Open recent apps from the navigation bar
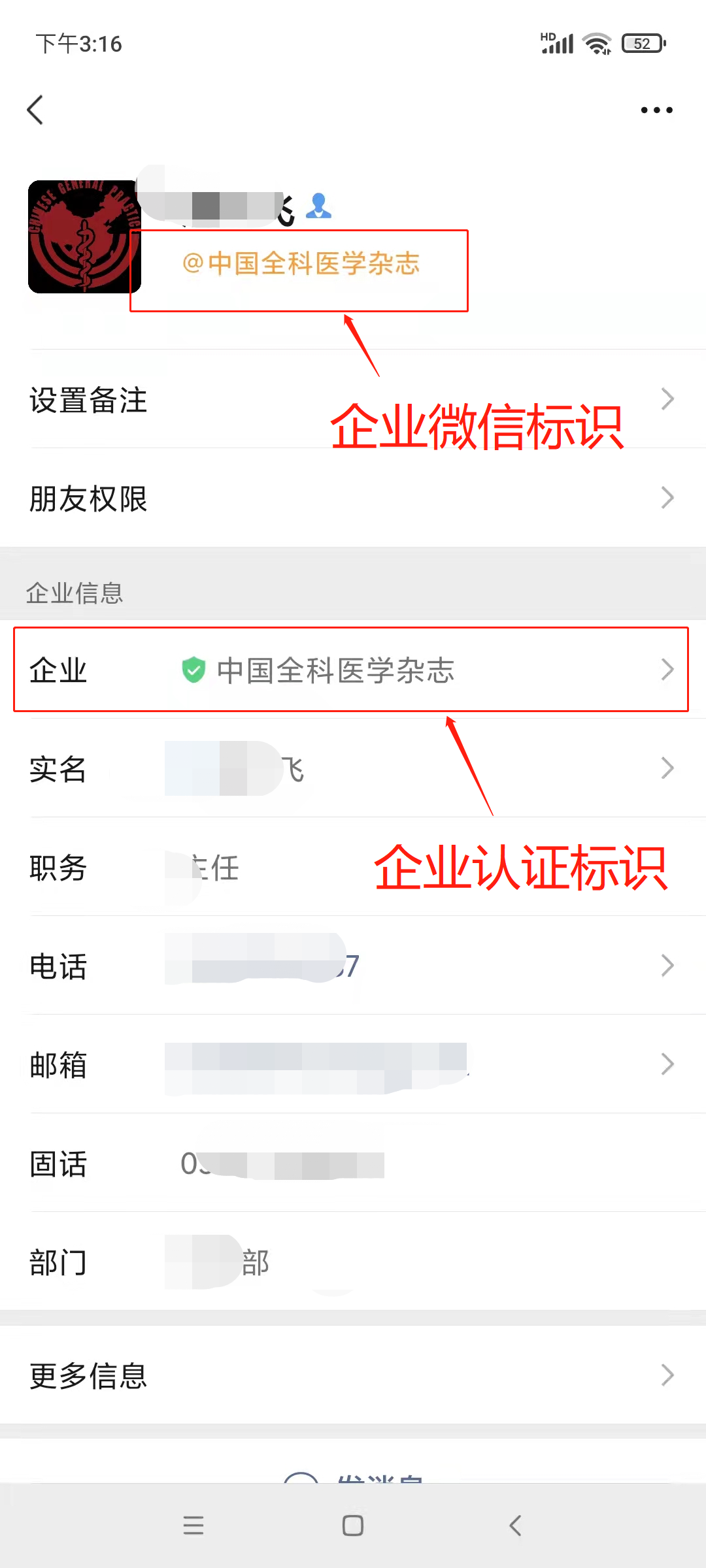The image size is (706, 1568). pos(193,1526)
